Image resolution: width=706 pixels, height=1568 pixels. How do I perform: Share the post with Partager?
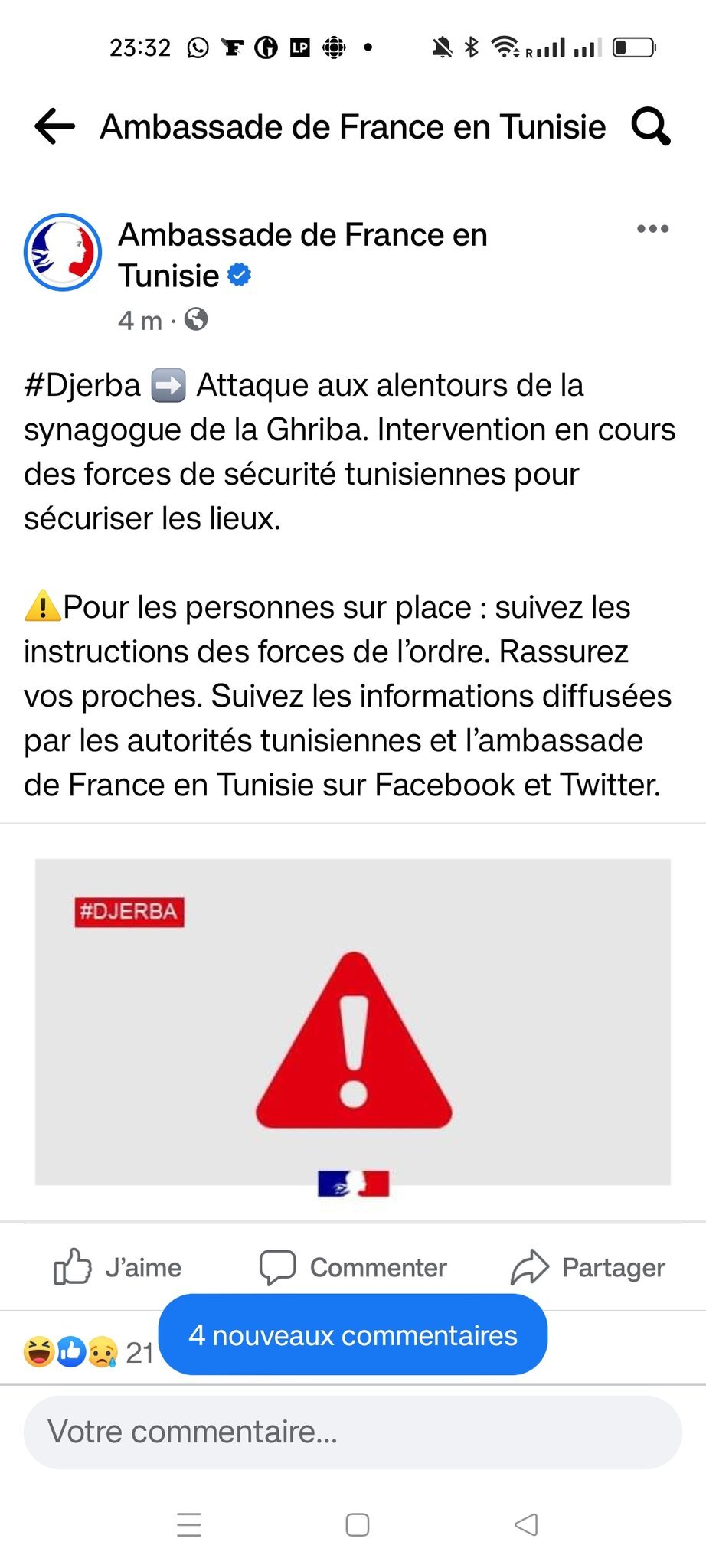click(x=588, y=1267)
